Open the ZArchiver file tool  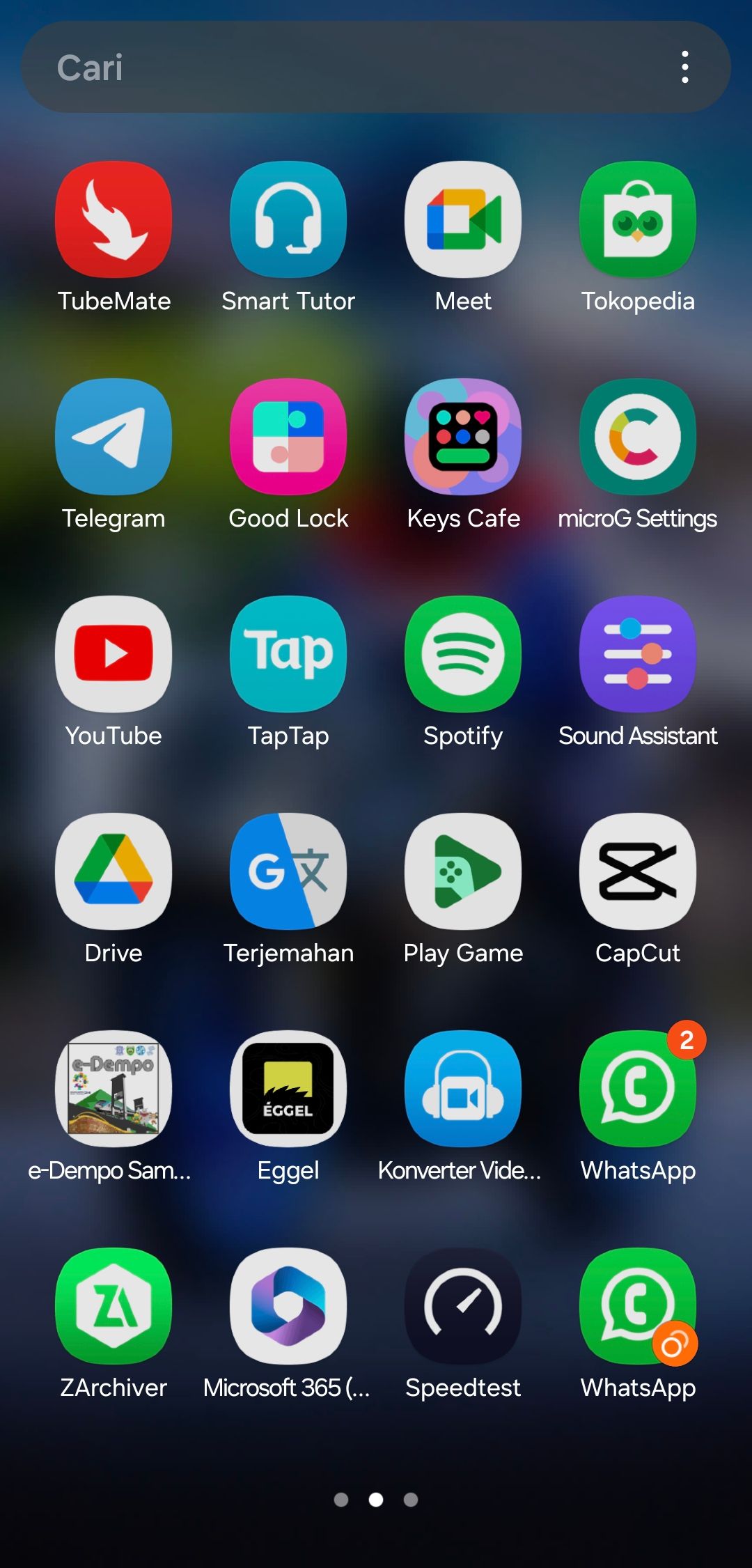point(113,1305)
